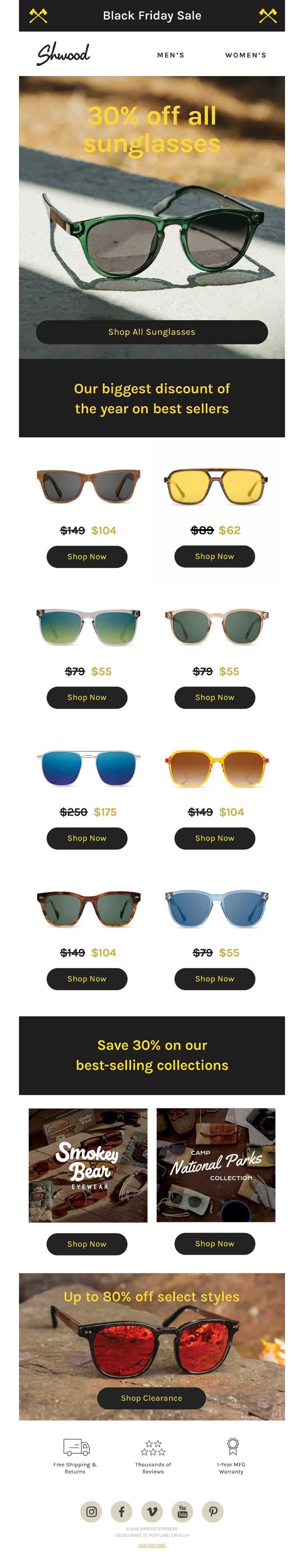Screen dimensions: 304x1568
Task: Tap the Shop Clearance button
Action: (151, 1398)
